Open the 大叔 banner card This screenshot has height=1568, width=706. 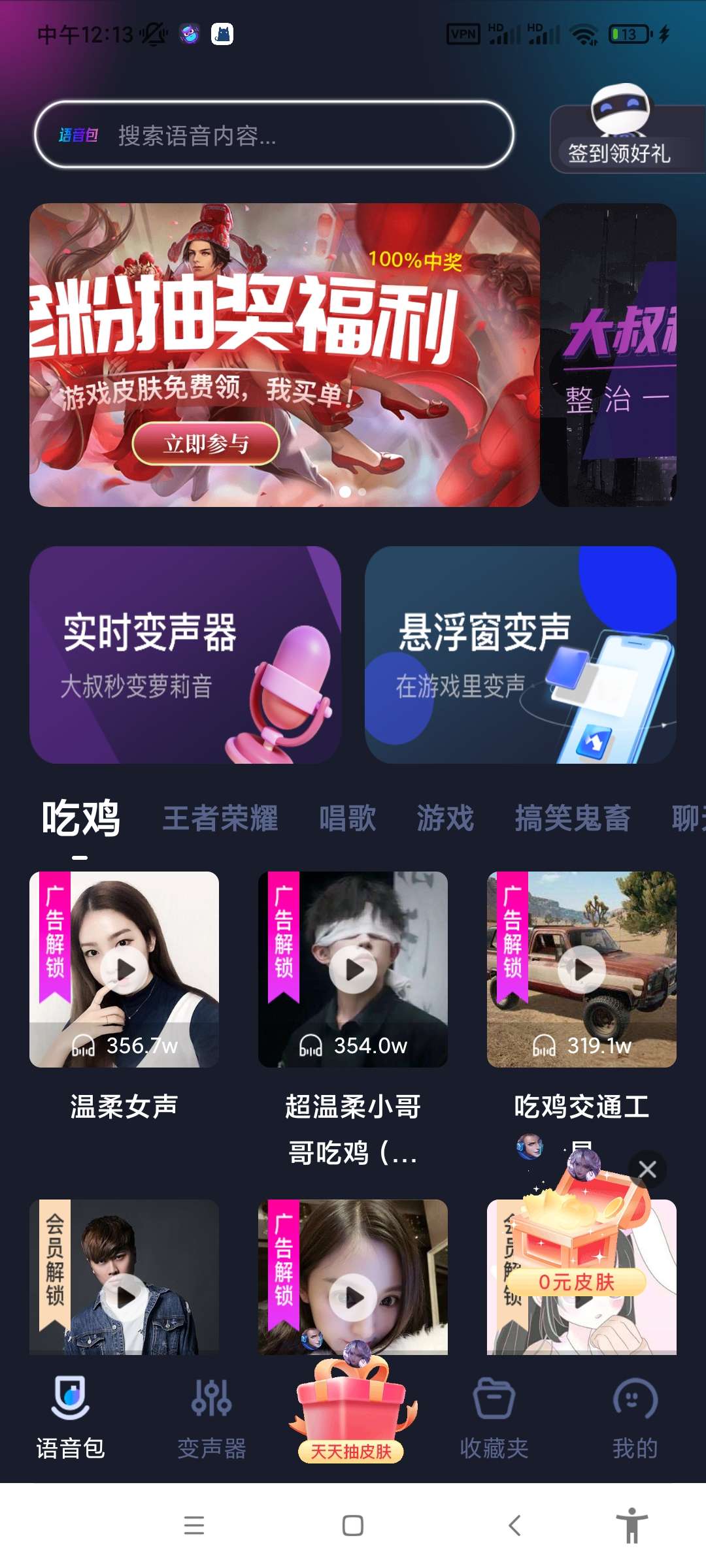609,355
